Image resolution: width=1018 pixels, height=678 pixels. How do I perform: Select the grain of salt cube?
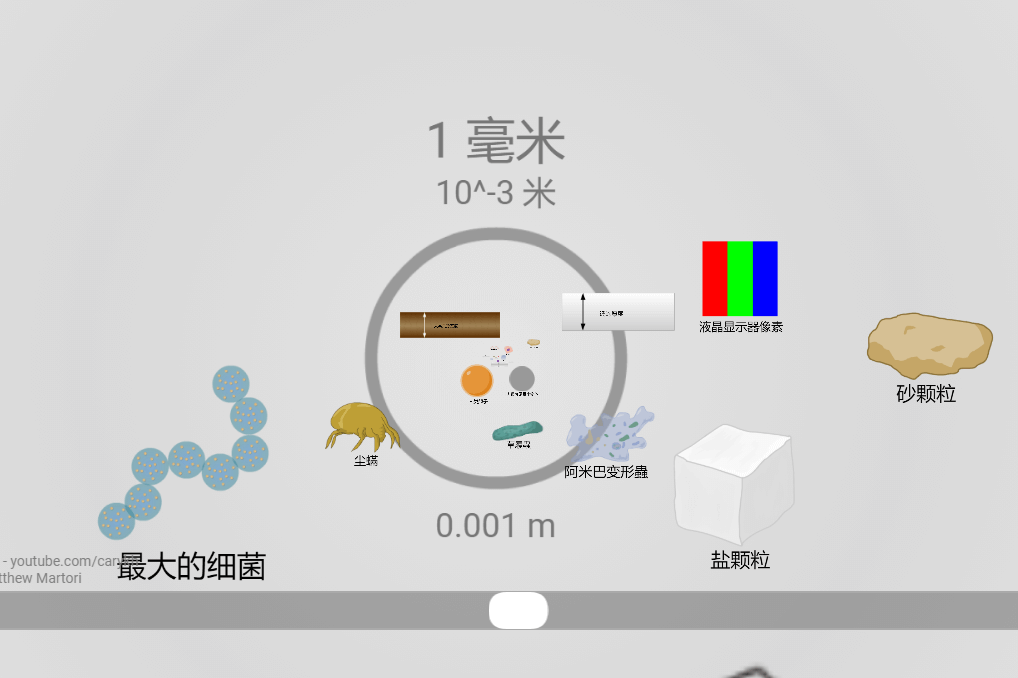point(733,482)
